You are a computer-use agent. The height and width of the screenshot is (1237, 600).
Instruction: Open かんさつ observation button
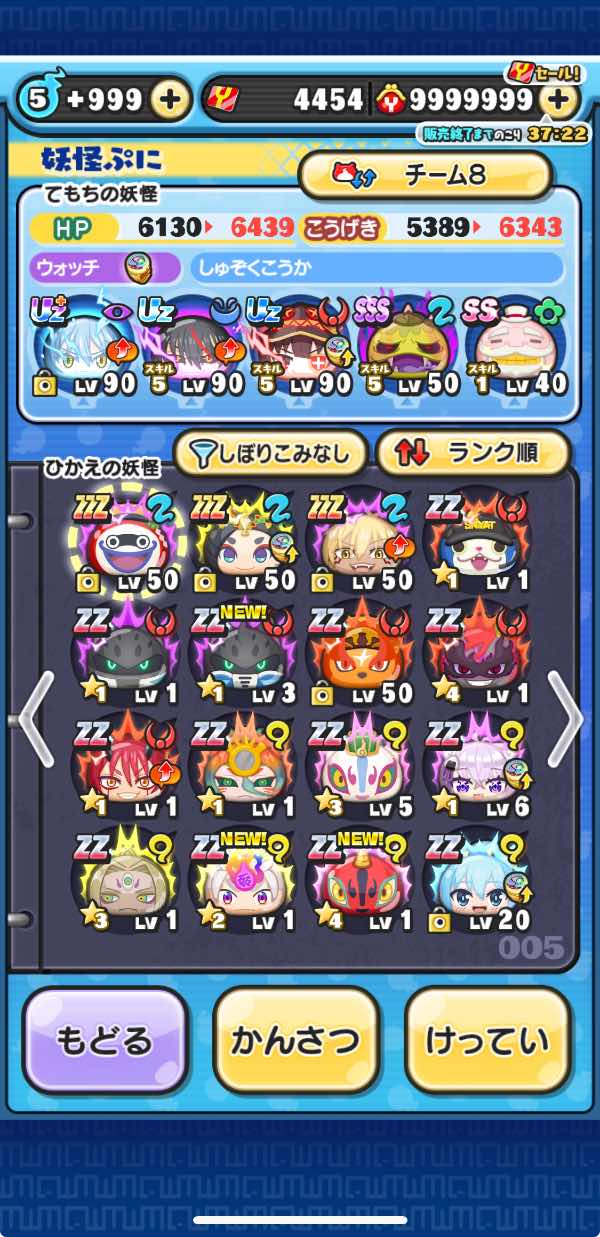click(x=296, y=1041)
